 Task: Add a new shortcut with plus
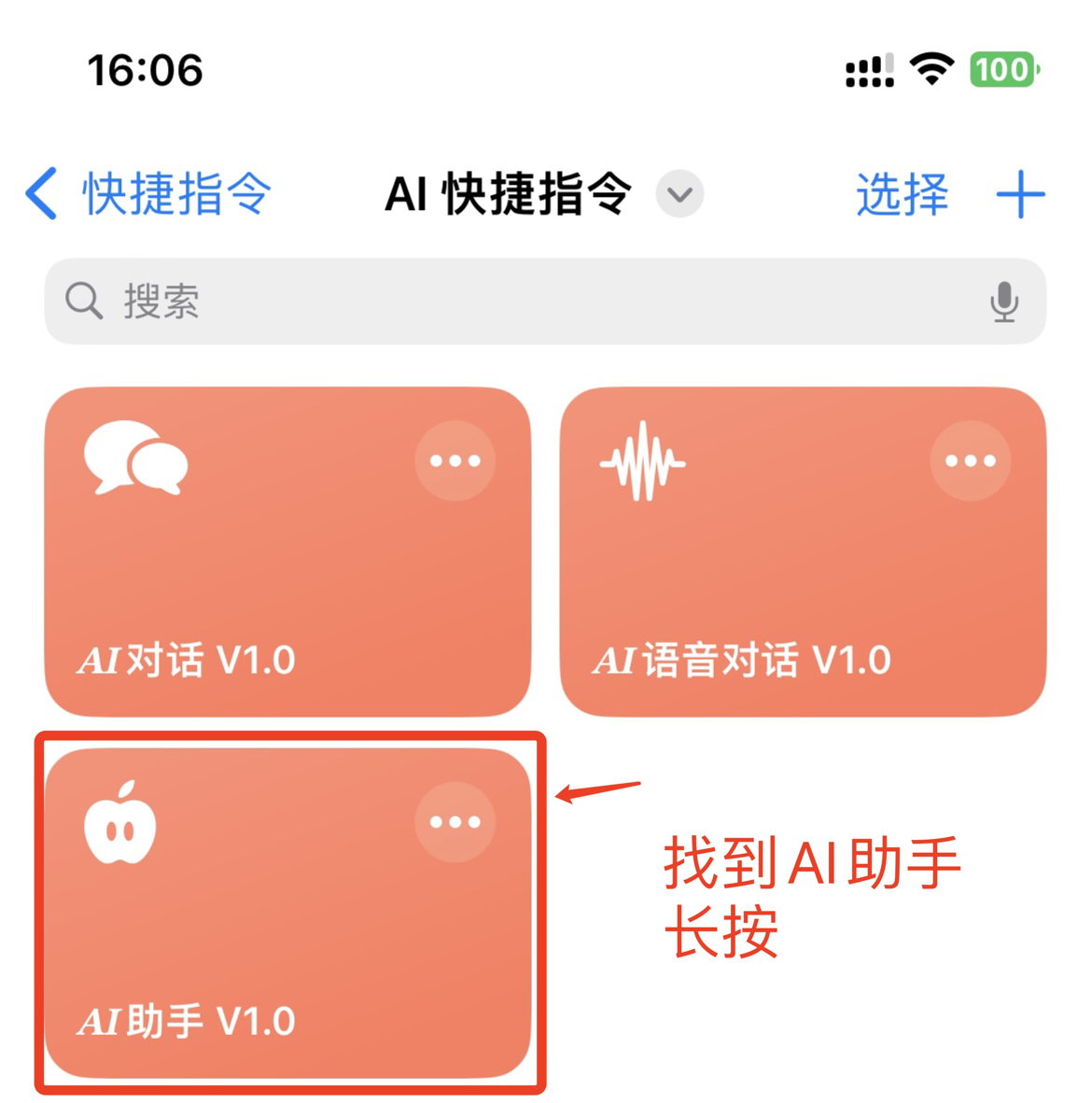tap(1020, 195)
